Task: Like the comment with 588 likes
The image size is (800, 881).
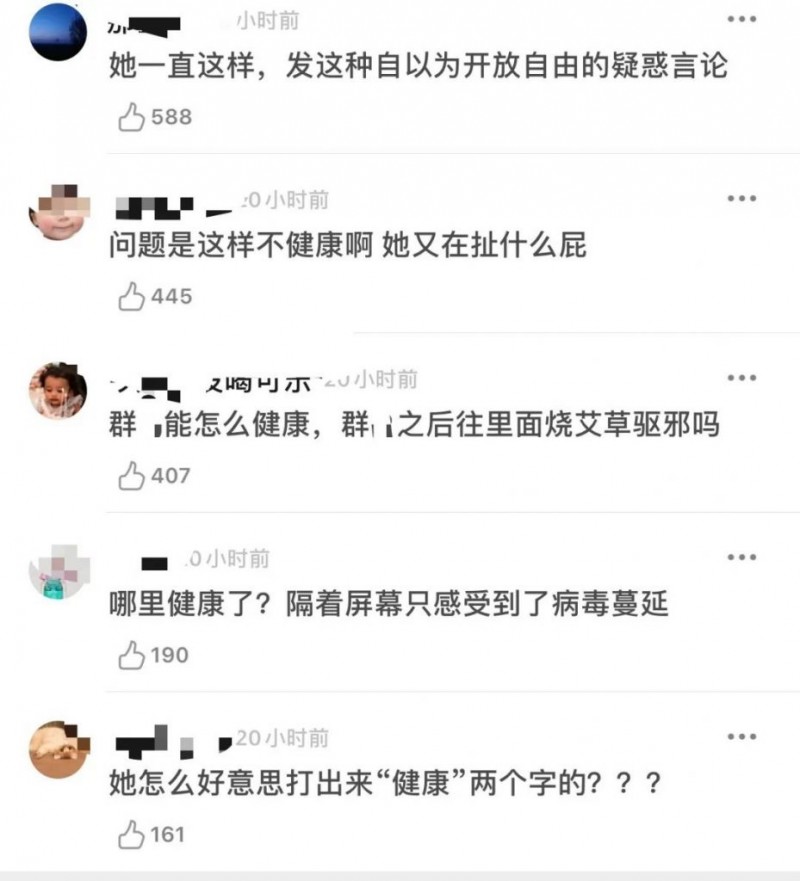Action: (132, 118)
